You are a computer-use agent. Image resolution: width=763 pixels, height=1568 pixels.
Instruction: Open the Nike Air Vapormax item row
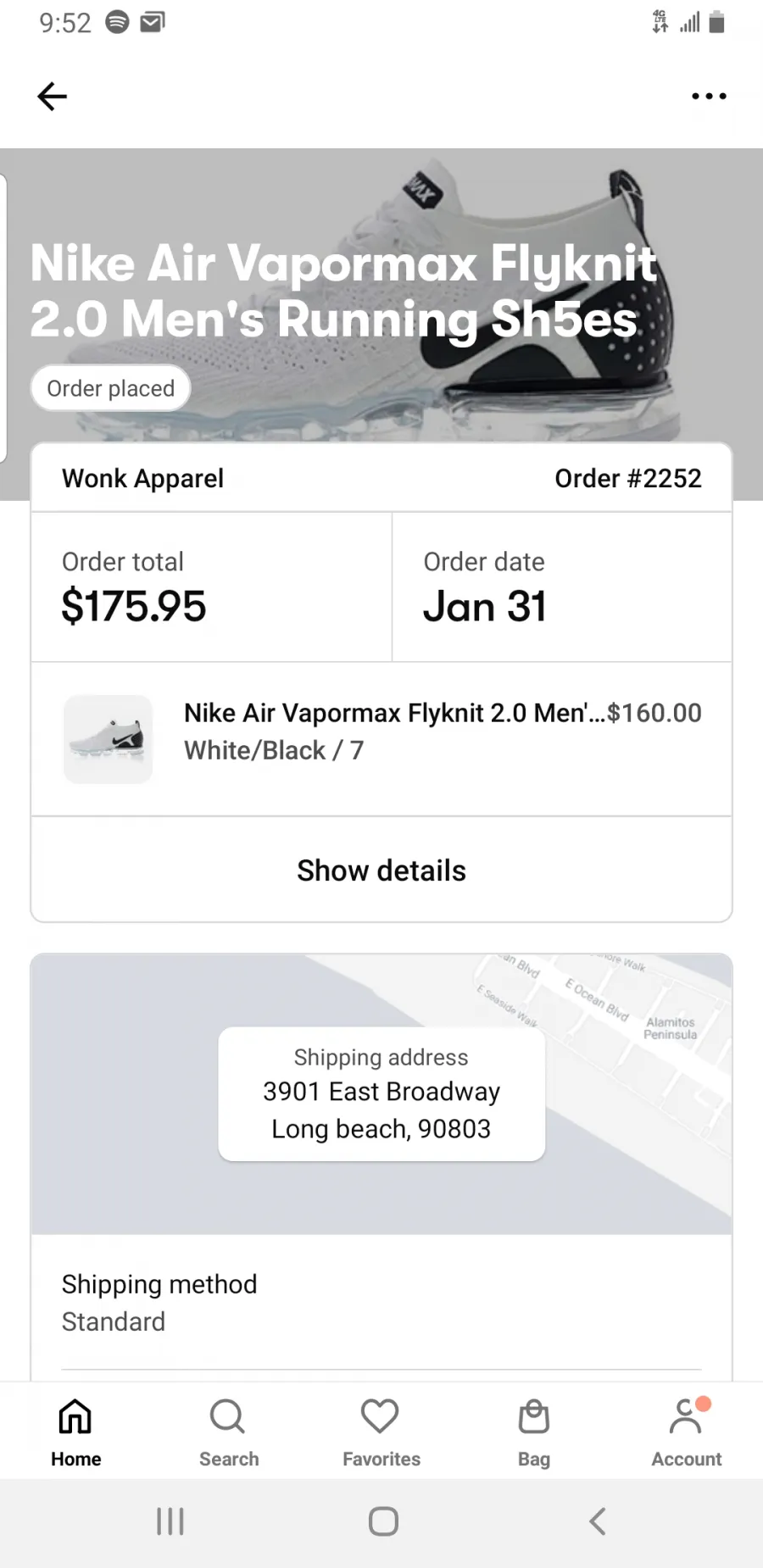(x=381, y=739)
